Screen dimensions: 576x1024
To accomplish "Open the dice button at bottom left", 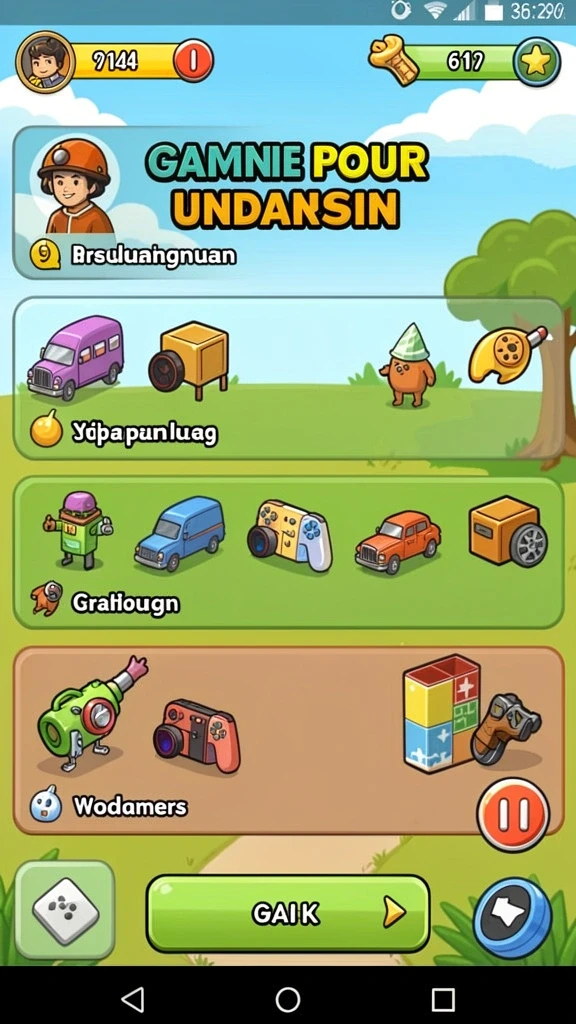I will point(65,910).
